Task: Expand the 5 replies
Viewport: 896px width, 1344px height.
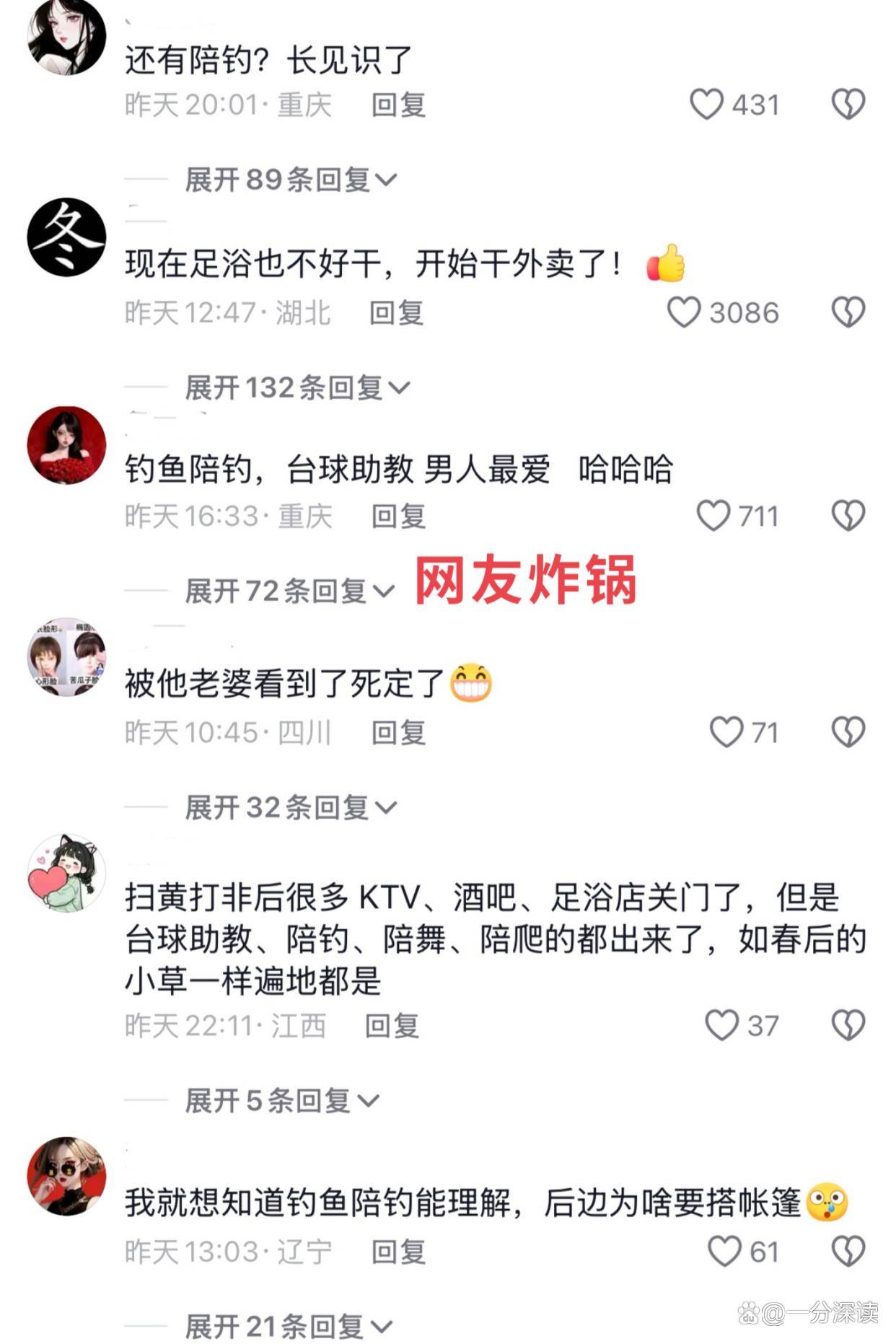Action: pyautogui.click(x=281, y=1101)
